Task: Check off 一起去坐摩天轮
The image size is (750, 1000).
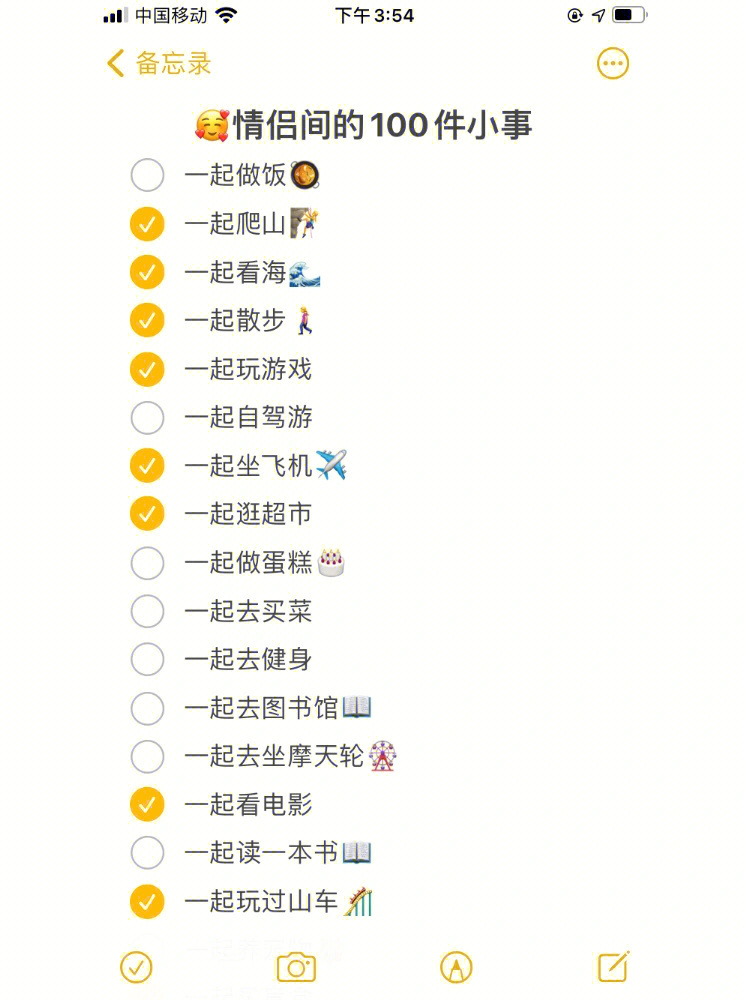Action: tap(147, 756)
